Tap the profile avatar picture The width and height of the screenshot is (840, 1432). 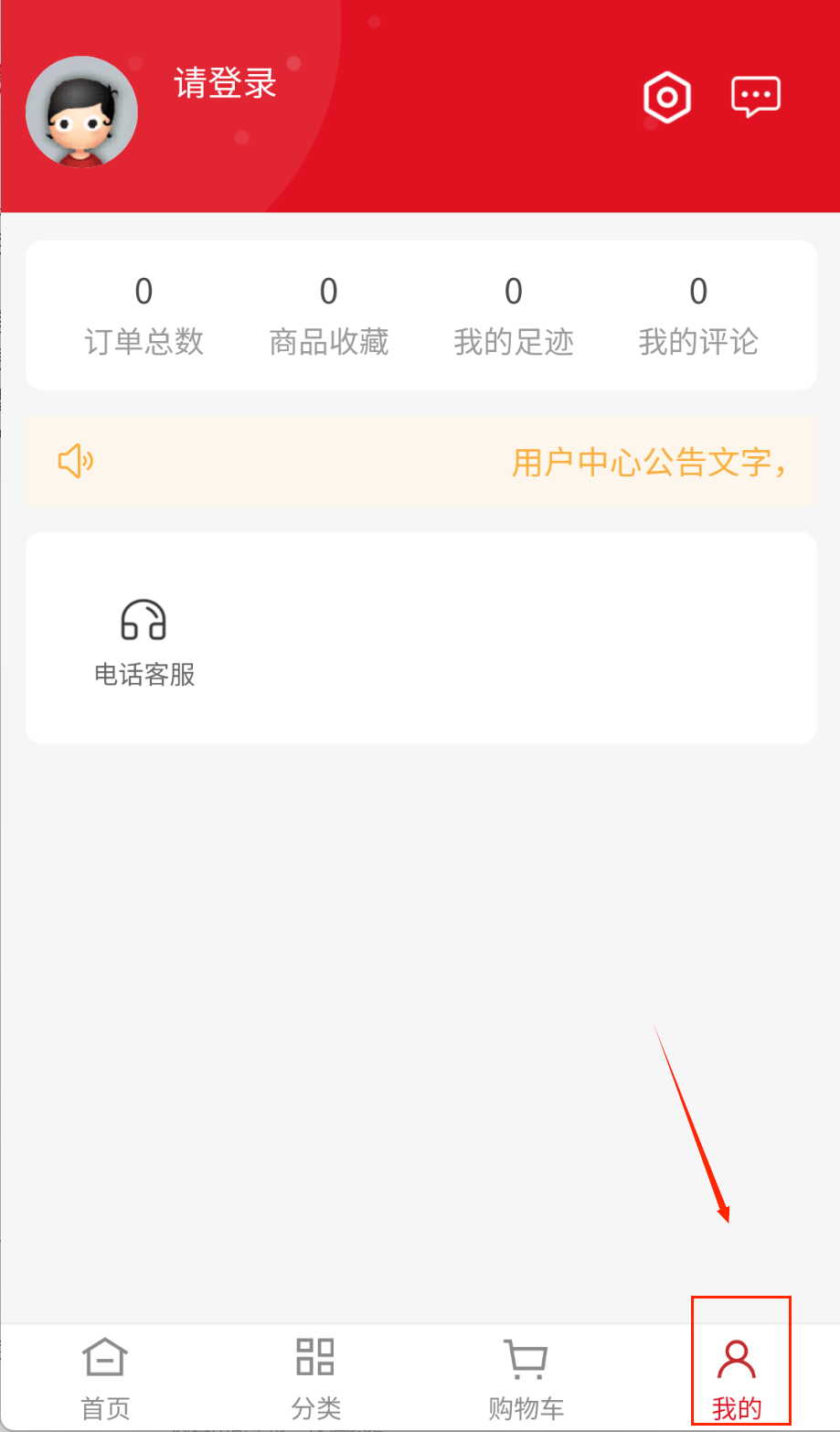(81, 112)
